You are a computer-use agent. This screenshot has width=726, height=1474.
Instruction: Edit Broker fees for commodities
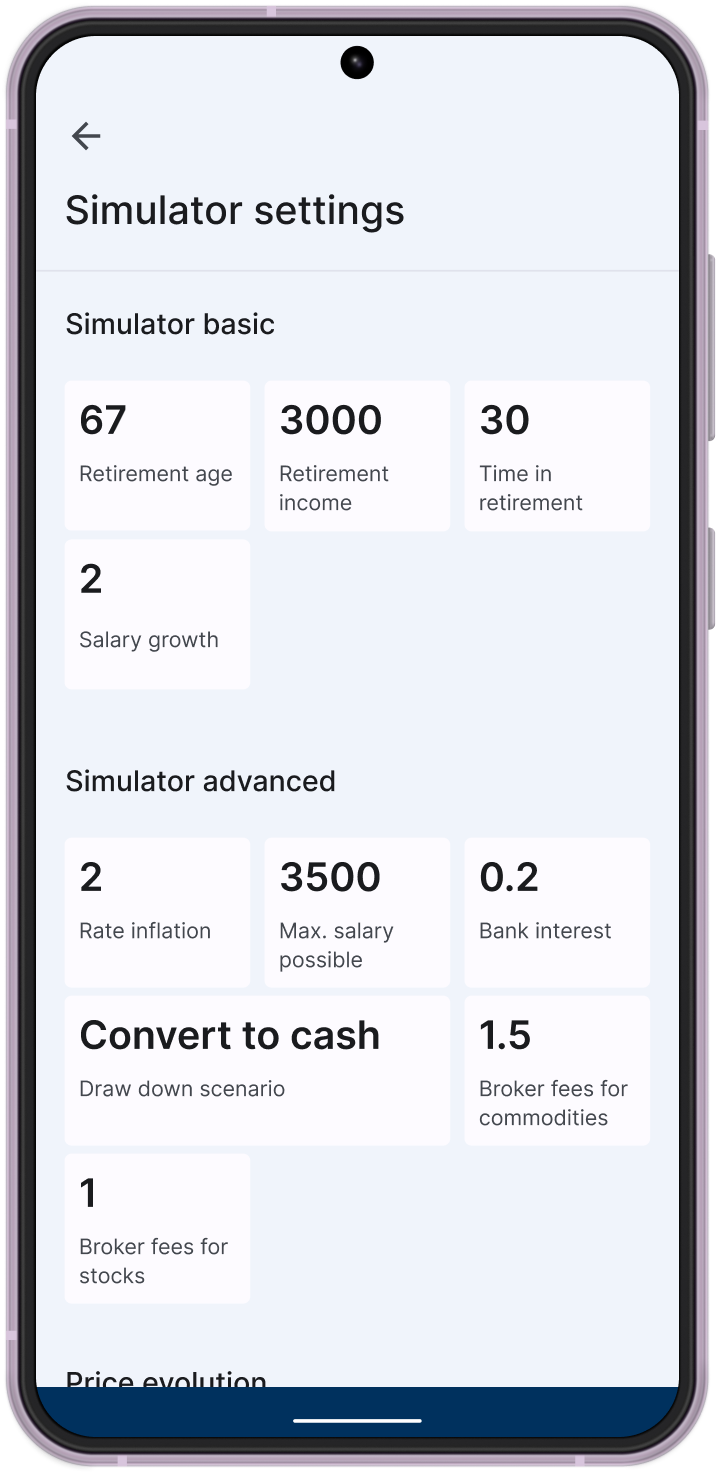click(557, 1070)
